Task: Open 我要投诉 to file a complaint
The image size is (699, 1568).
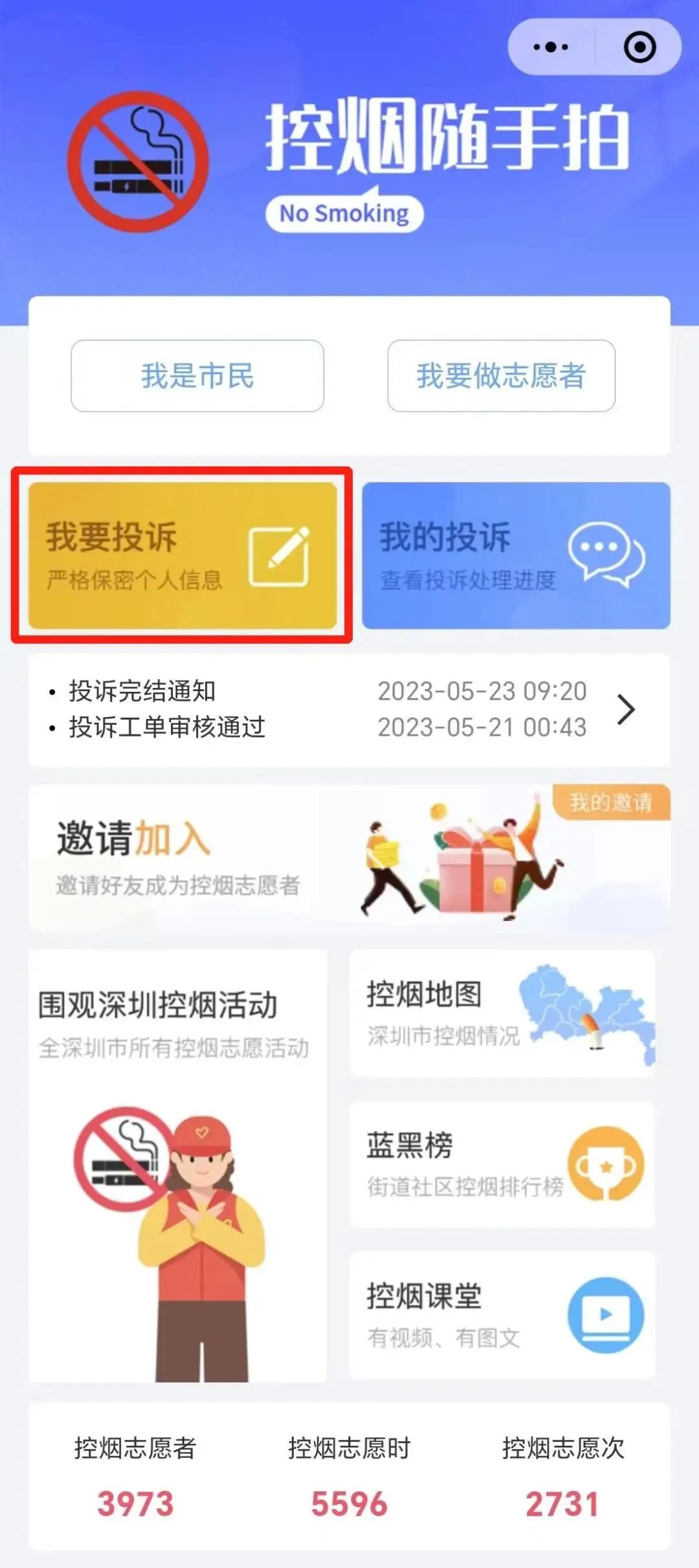Action: pyautogui.click(x=183, y=555)
